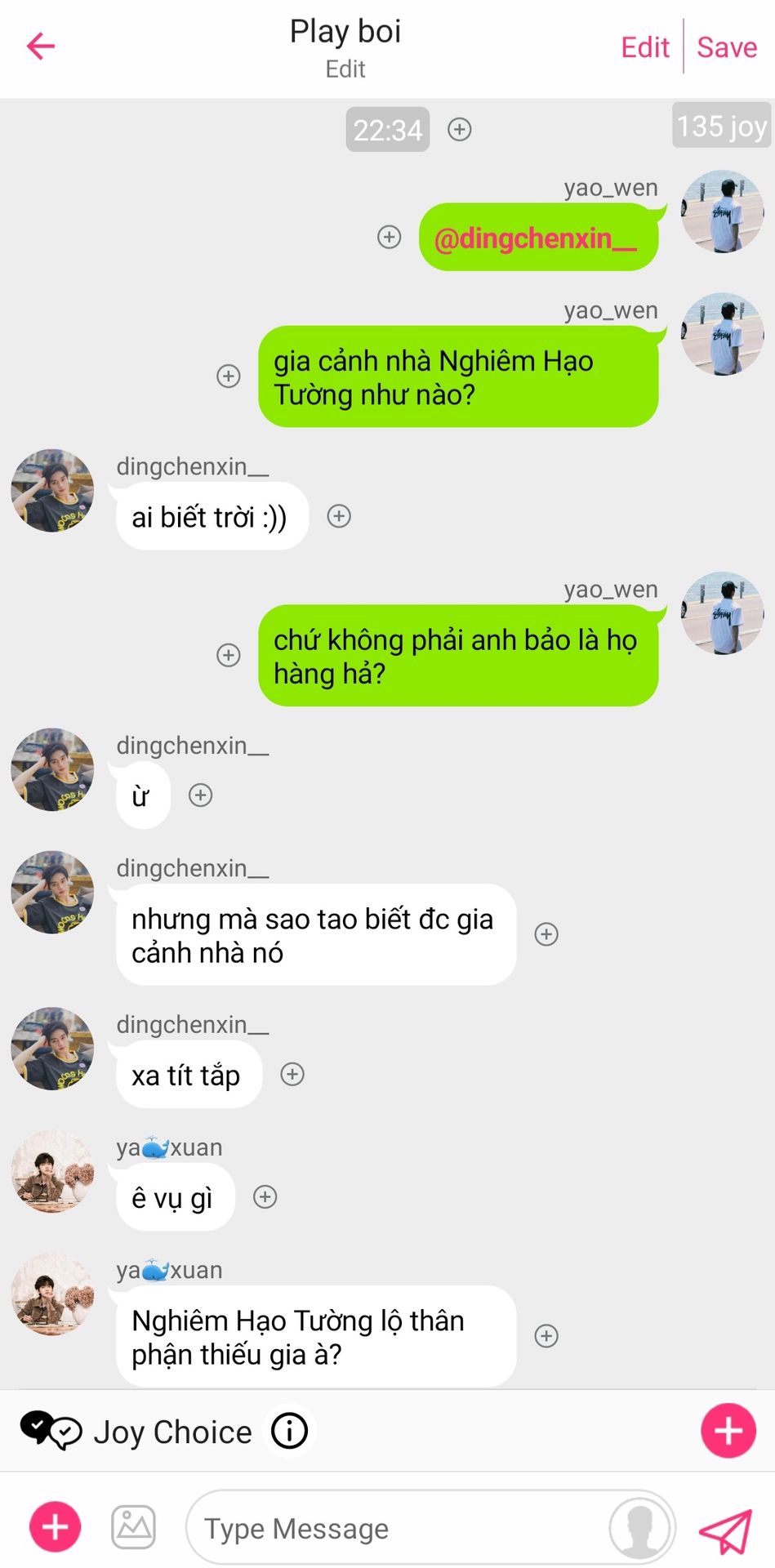Open Joy Choice info icon
This screenshot has height=1568, width=775.
[289, 1431]
